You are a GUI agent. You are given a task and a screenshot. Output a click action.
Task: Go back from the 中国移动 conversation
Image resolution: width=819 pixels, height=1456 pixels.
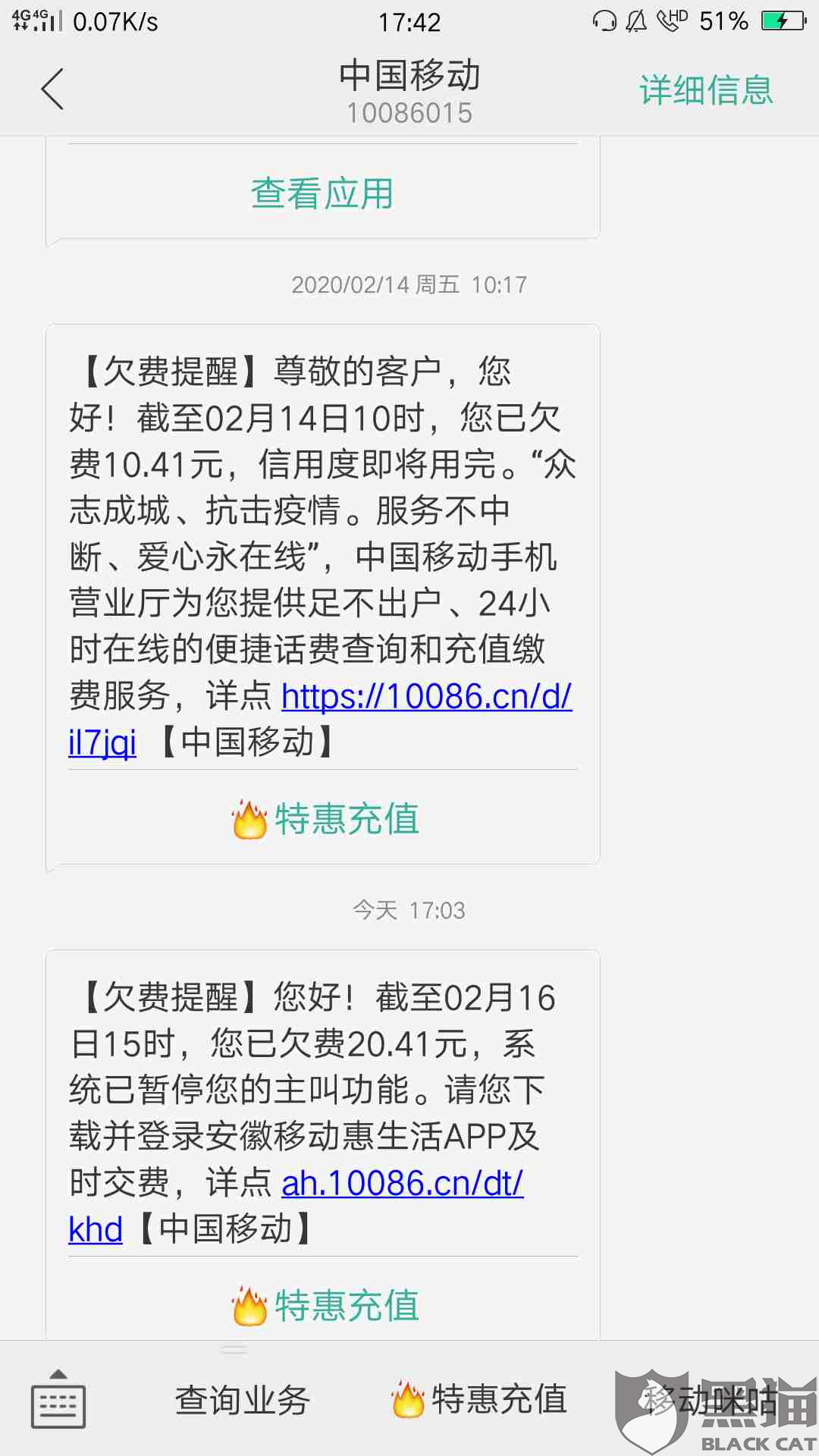[x=52, y=89]
